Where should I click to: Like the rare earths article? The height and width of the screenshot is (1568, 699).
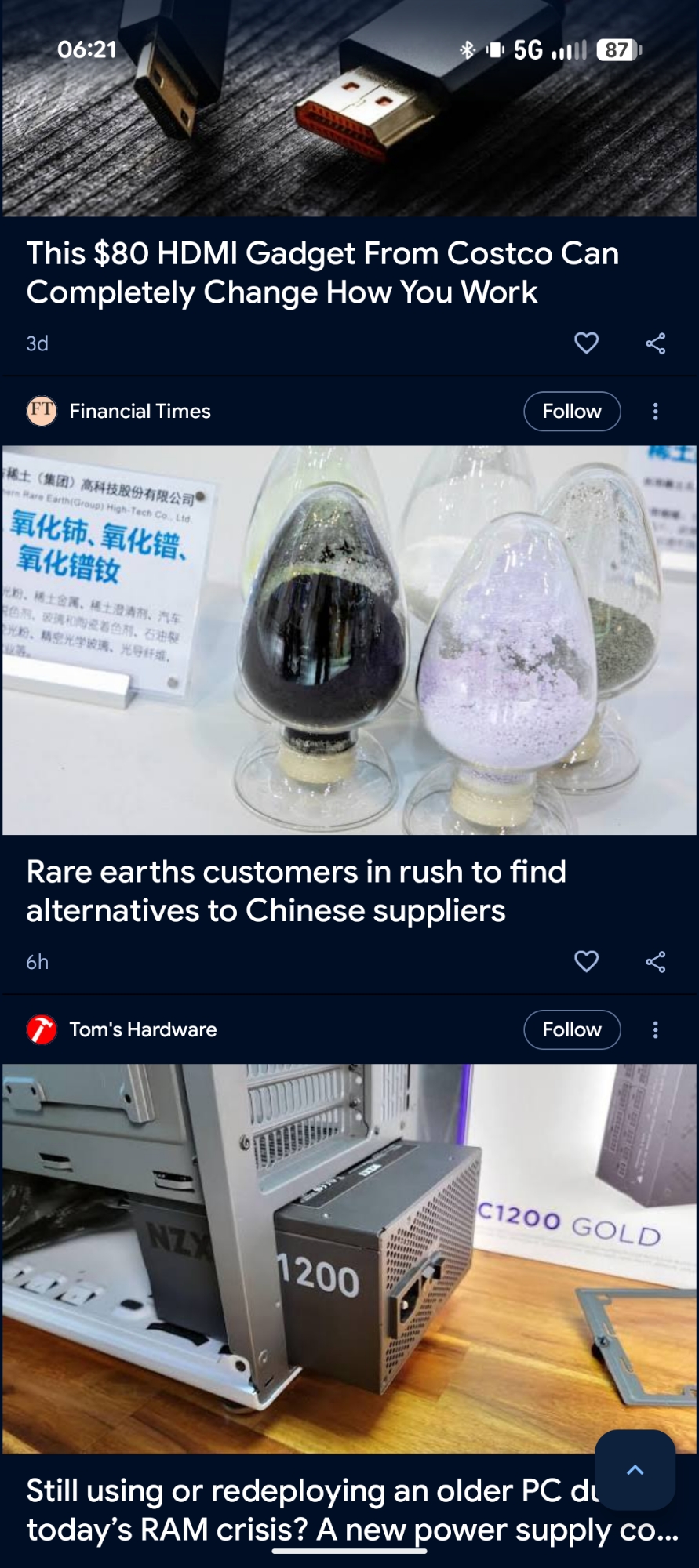tap(586, 961)
